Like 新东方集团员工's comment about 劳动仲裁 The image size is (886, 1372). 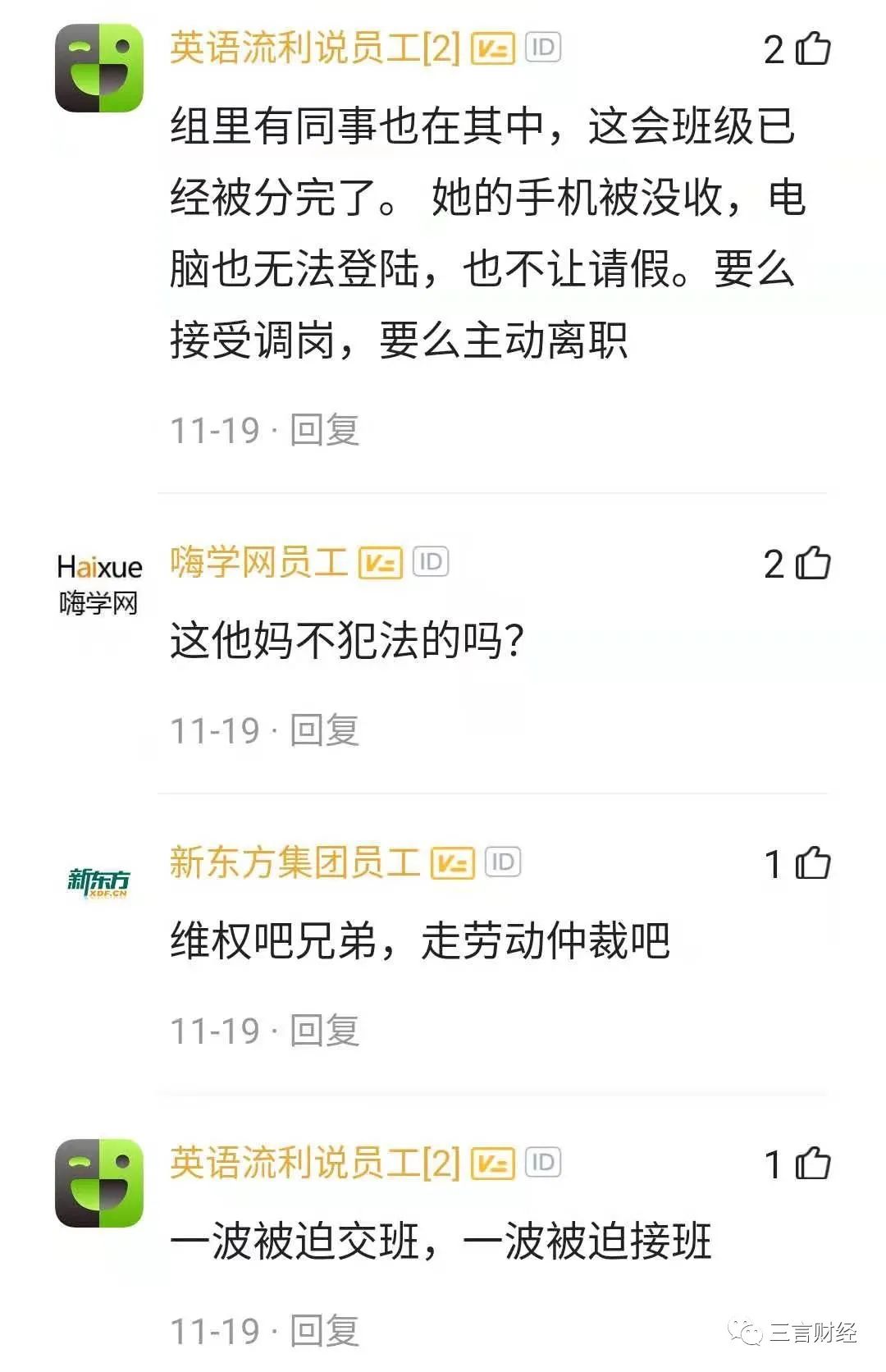click(x=812, y=864)
